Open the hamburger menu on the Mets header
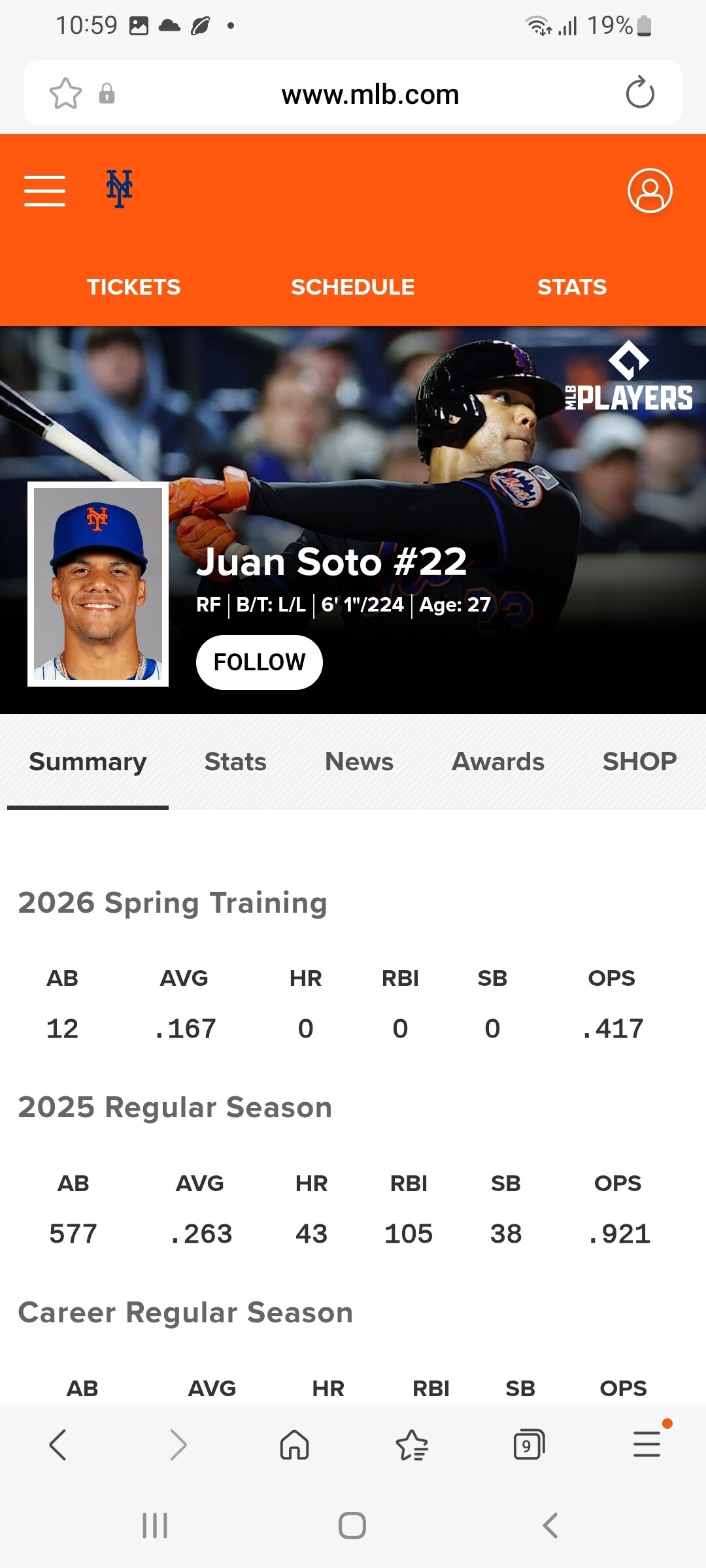 tap(44, 191)
